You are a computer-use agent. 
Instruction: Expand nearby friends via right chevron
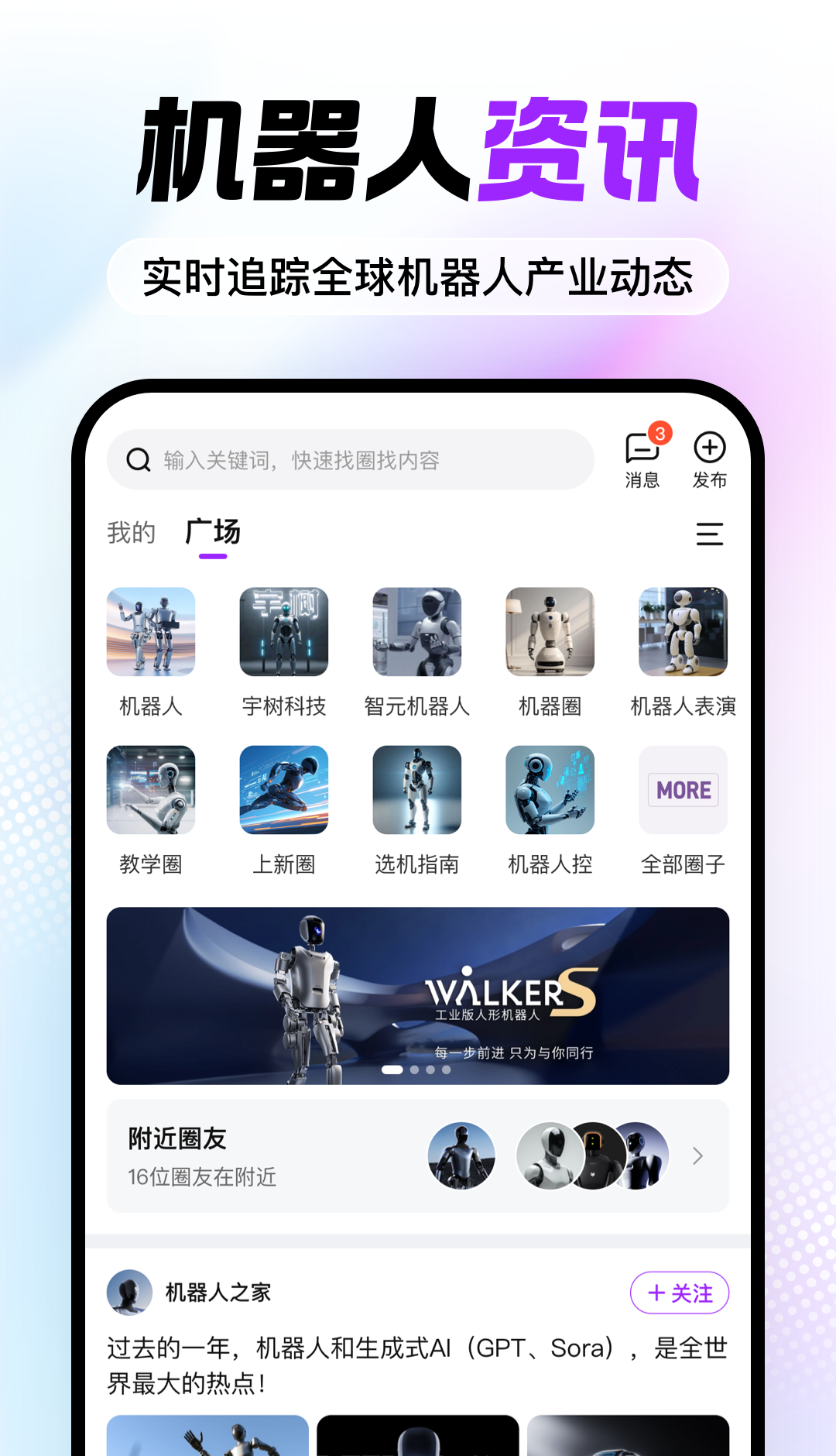pyautogui.click(x=697, y=1156)
